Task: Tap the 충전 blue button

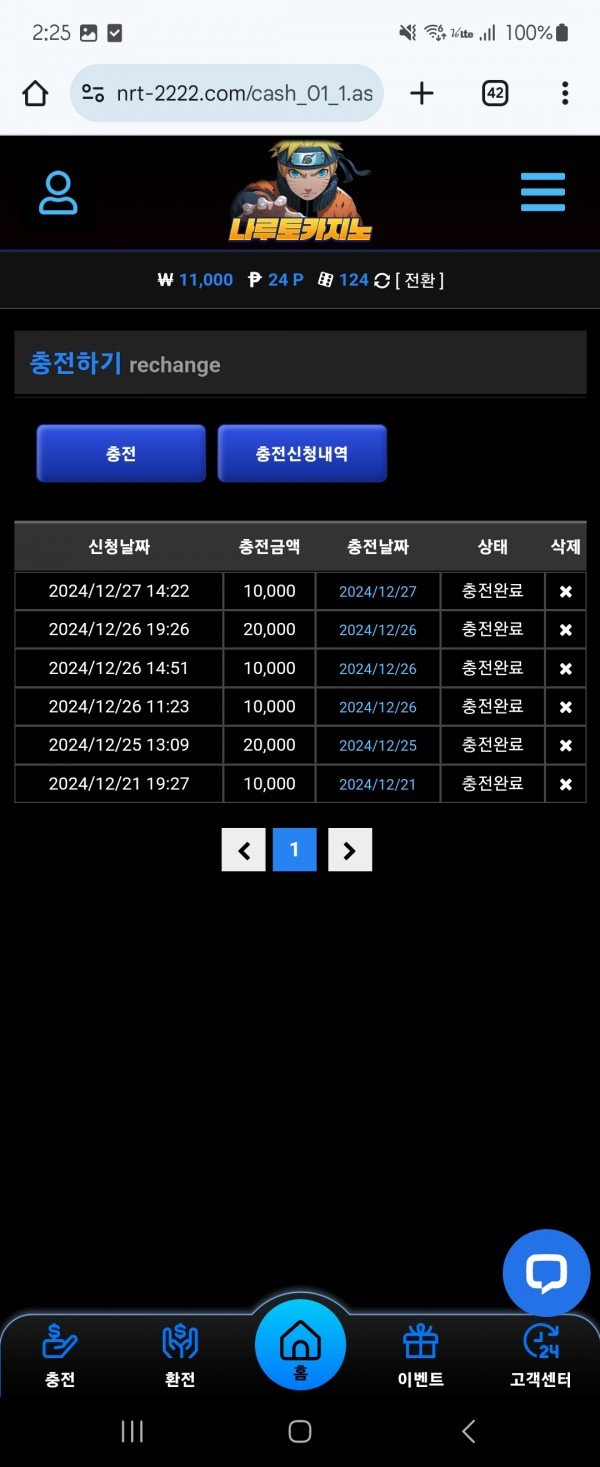Action: pyautogui.click(x=121, y=453)
